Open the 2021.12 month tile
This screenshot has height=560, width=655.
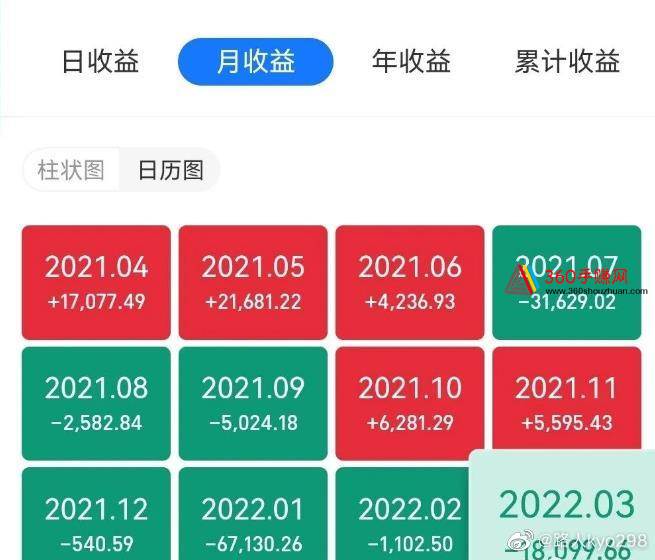pyautogui.click(x=96, y=515)
